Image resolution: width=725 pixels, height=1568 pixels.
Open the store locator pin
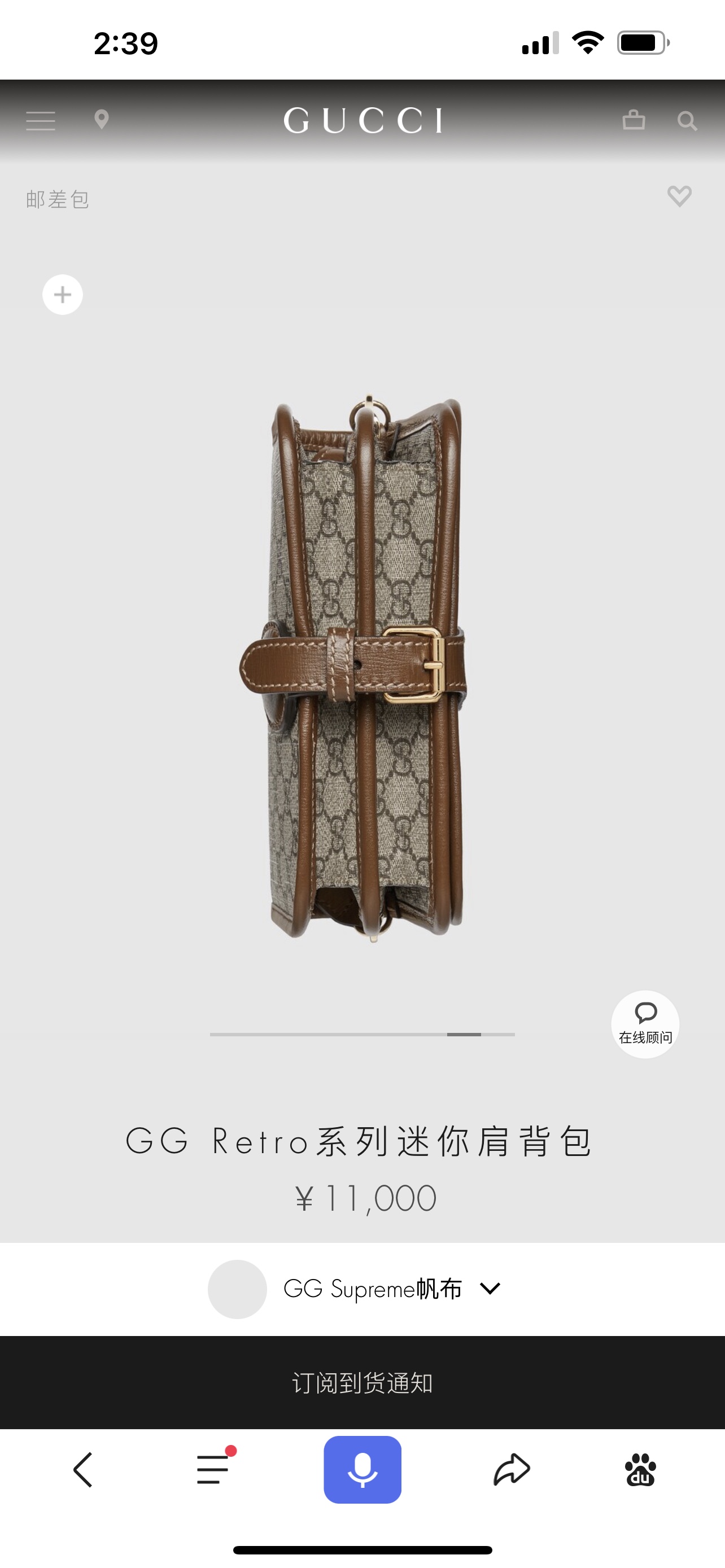pos(102,119)
